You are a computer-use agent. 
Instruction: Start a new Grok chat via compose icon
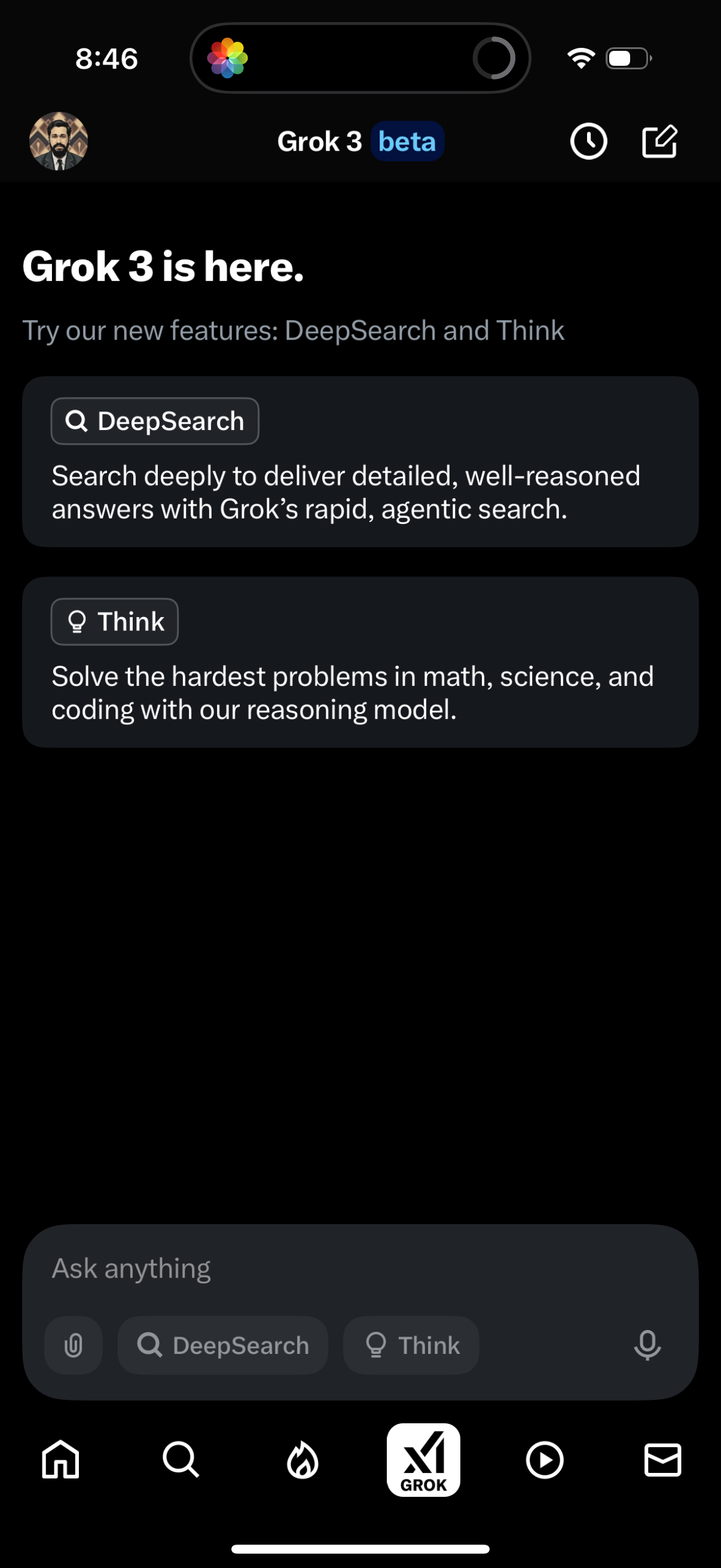point(659,141)
